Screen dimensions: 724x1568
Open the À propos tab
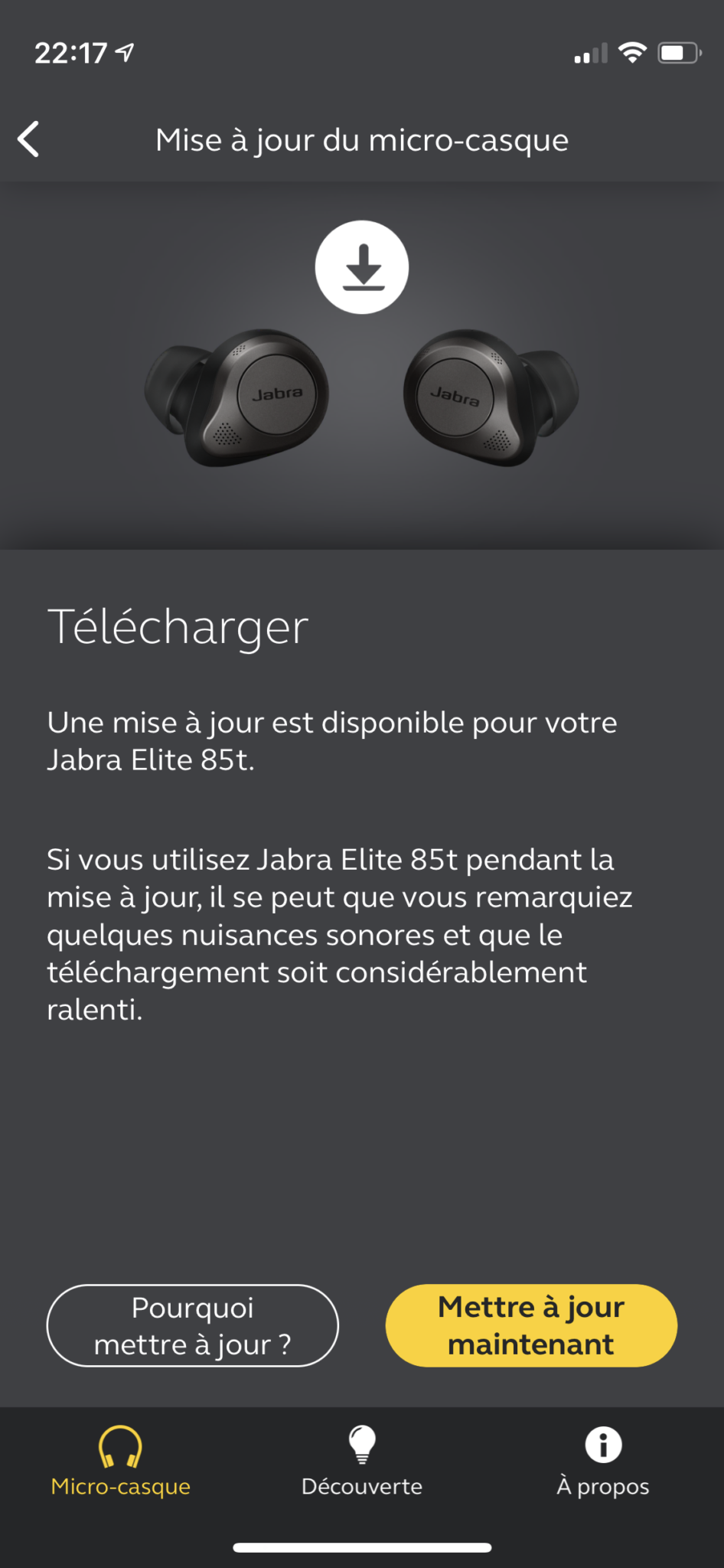(603, 1461)
